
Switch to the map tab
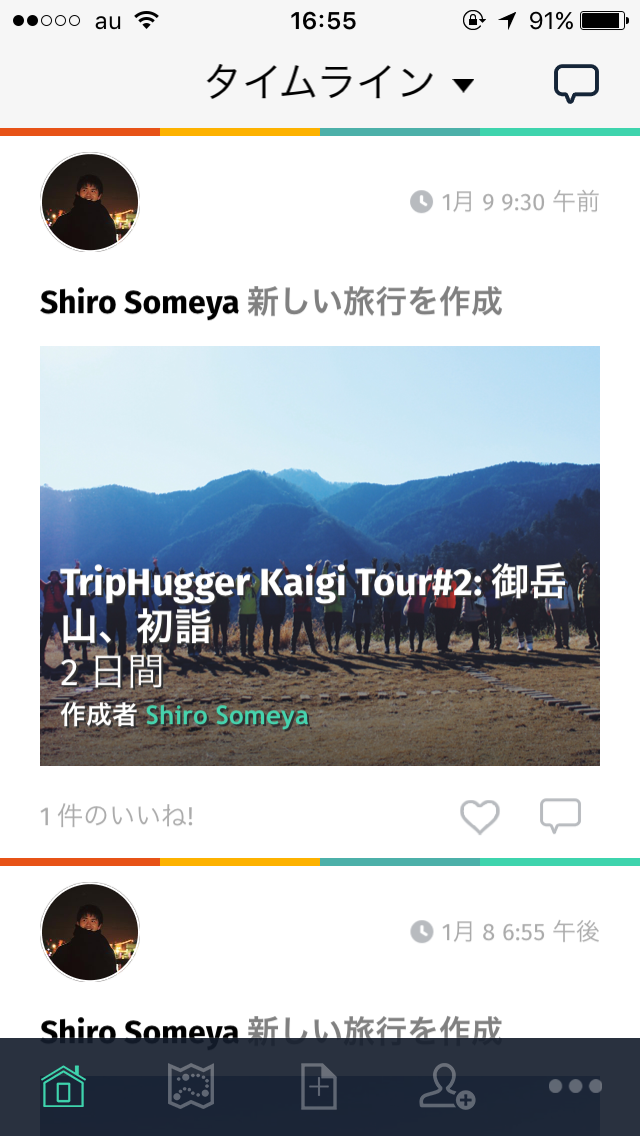(x=191, y=1085)
